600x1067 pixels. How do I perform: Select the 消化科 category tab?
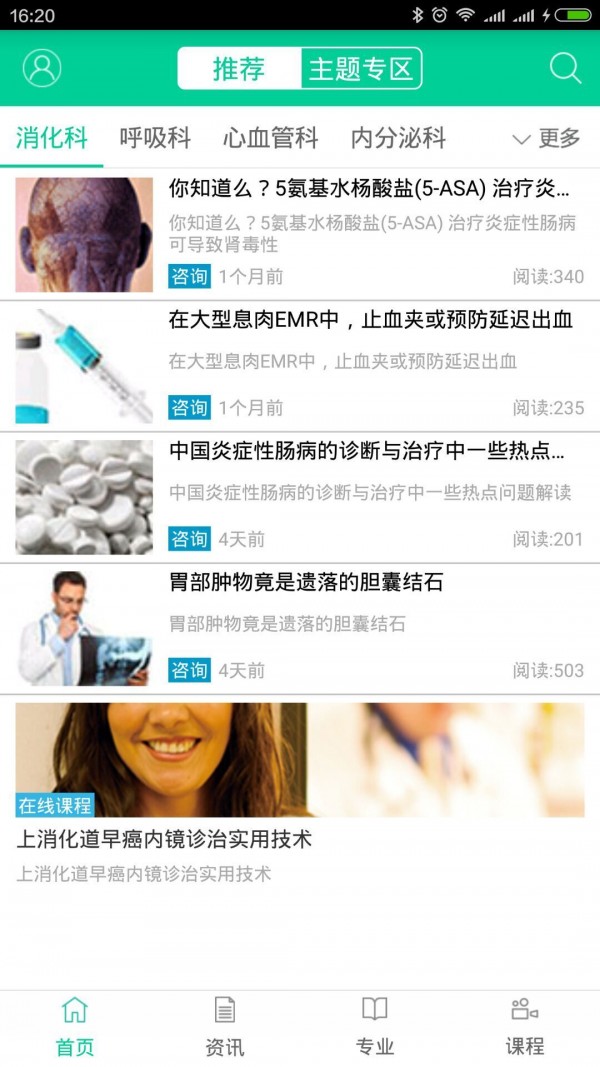click(x=52, y=138)
